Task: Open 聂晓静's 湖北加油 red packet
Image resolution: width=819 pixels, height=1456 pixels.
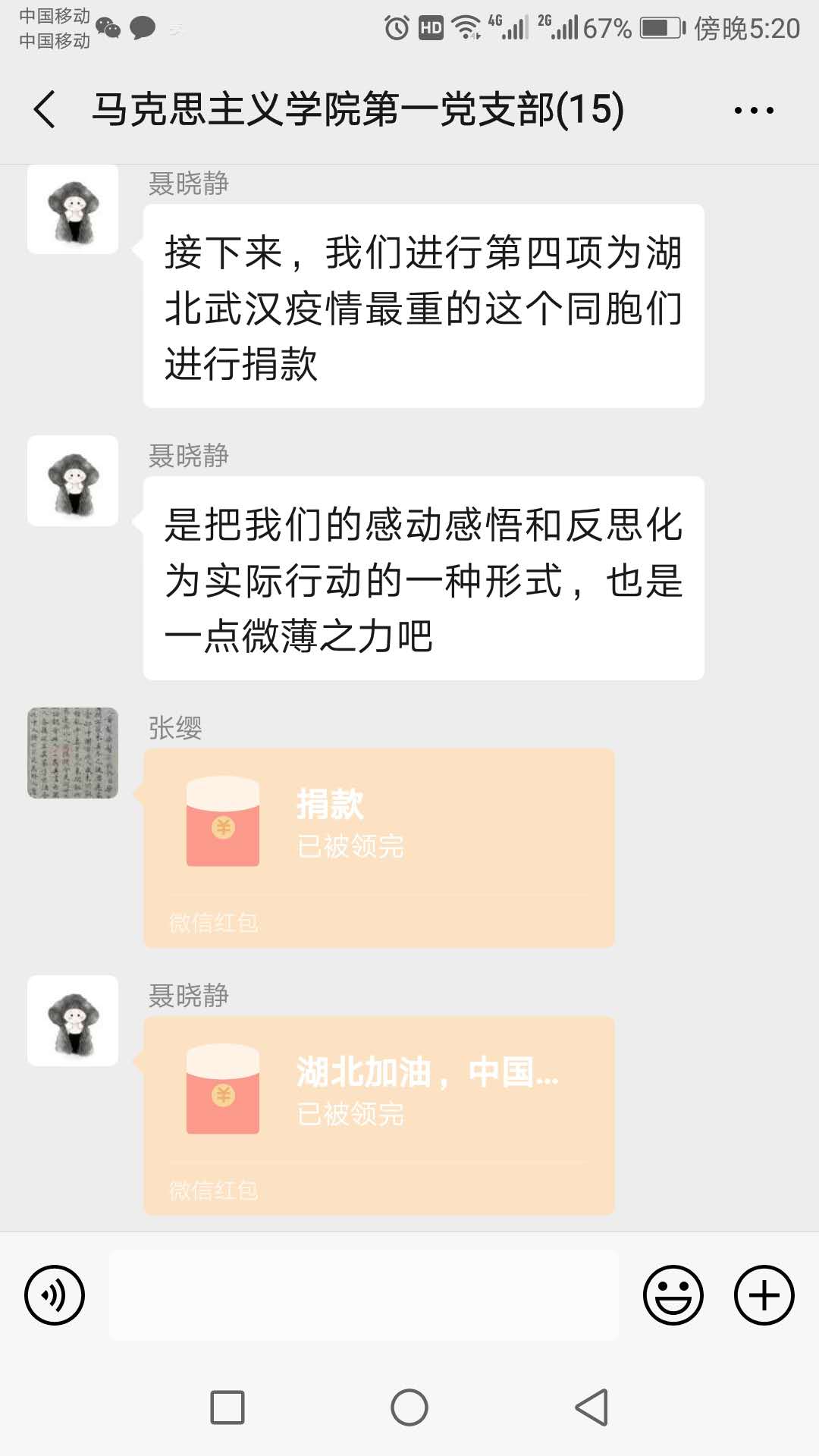Action: point(378,1116)
